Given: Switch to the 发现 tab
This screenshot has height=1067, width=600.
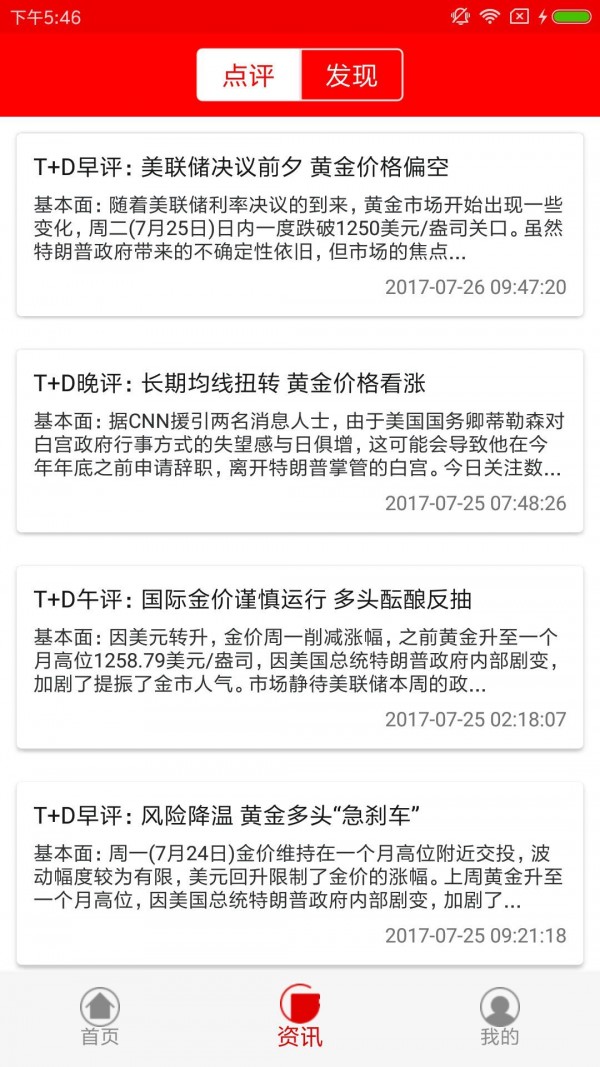Looking at the screenshot, I should click(351, 76).
